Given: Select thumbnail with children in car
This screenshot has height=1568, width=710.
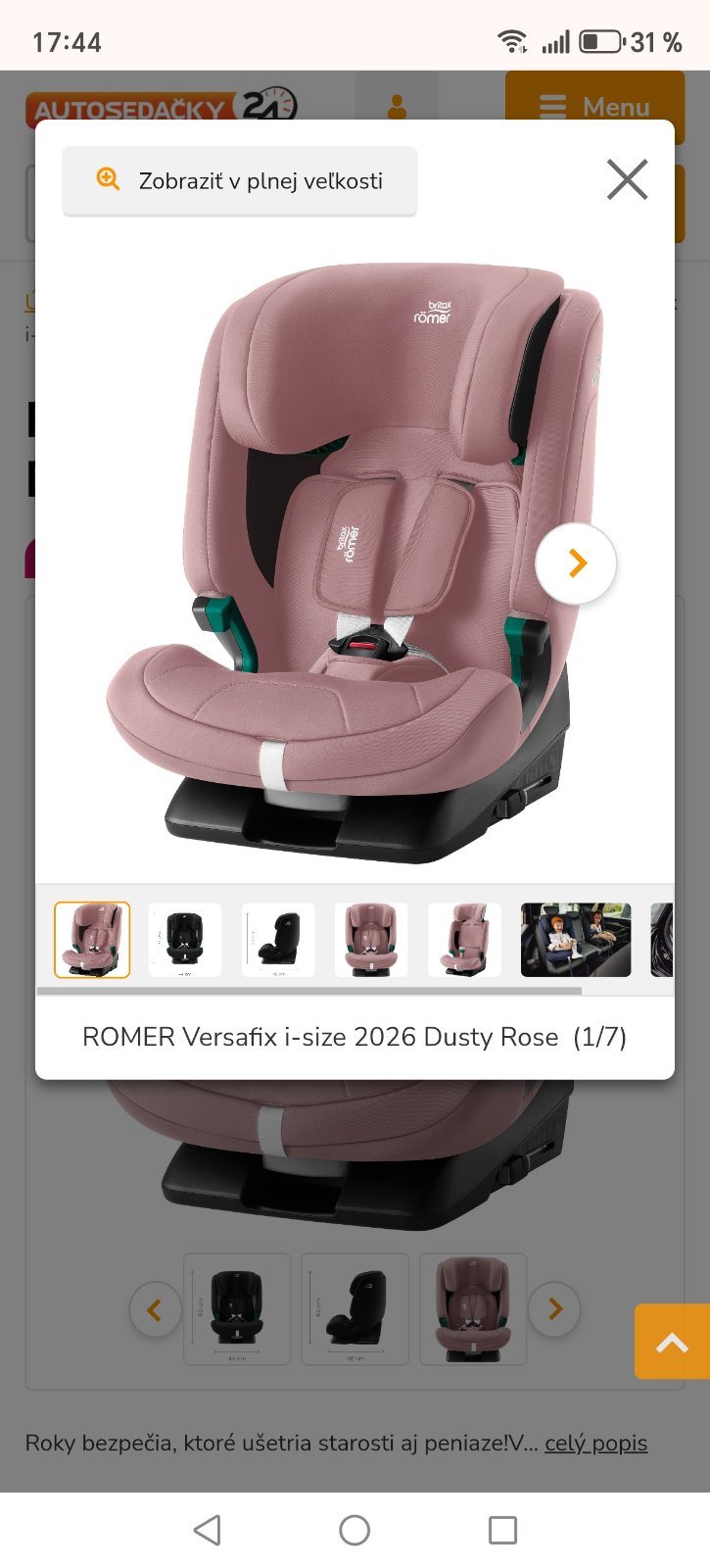Looking at the screenshot, I should [576, 940].
